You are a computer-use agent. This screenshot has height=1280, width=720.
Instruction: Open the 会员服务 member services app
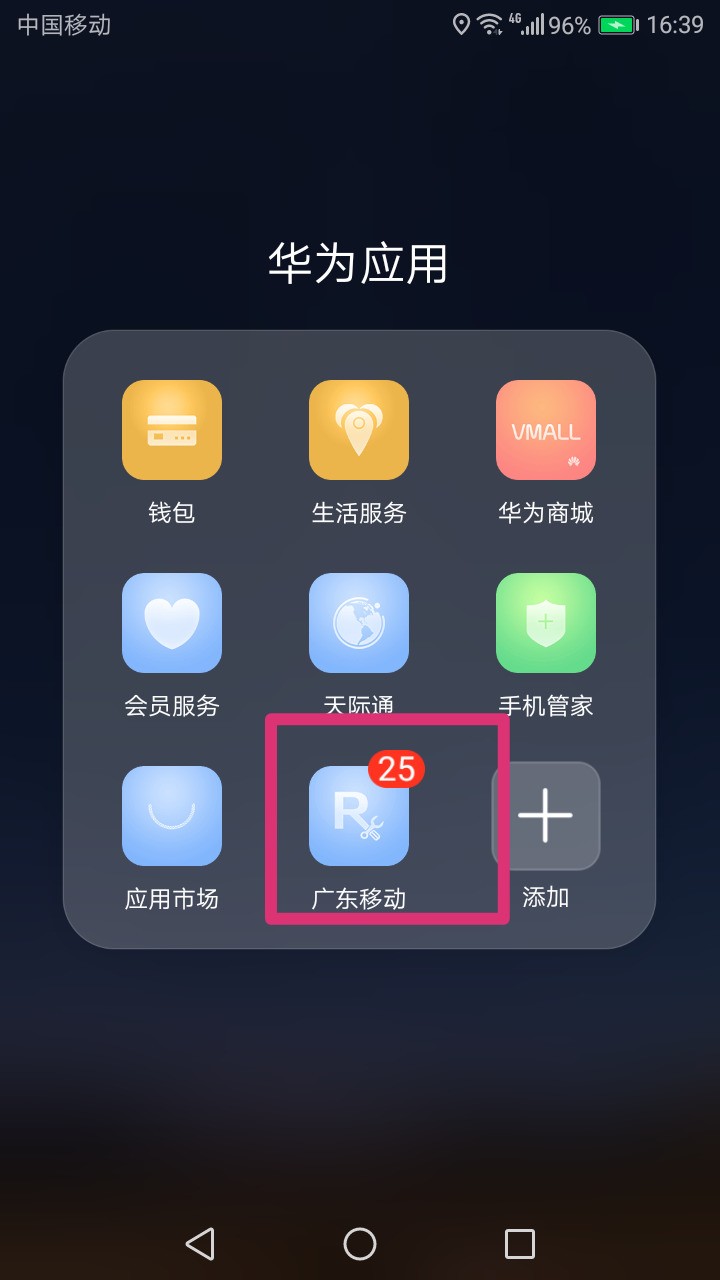click(x=172, y=622)
